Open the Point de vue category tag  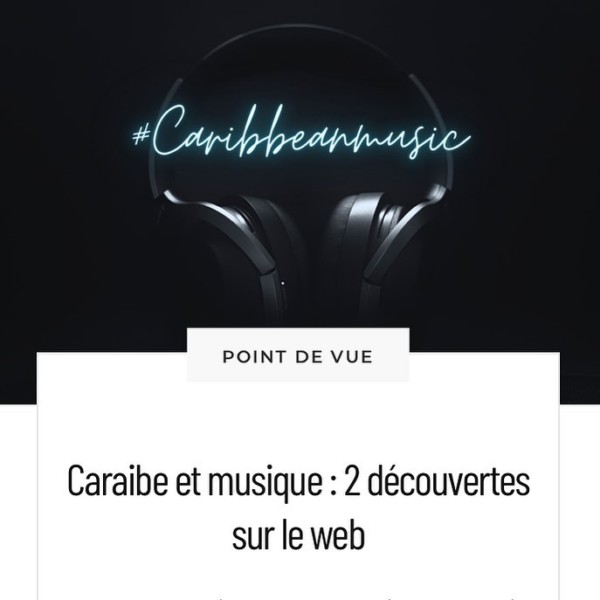point(299,356)
